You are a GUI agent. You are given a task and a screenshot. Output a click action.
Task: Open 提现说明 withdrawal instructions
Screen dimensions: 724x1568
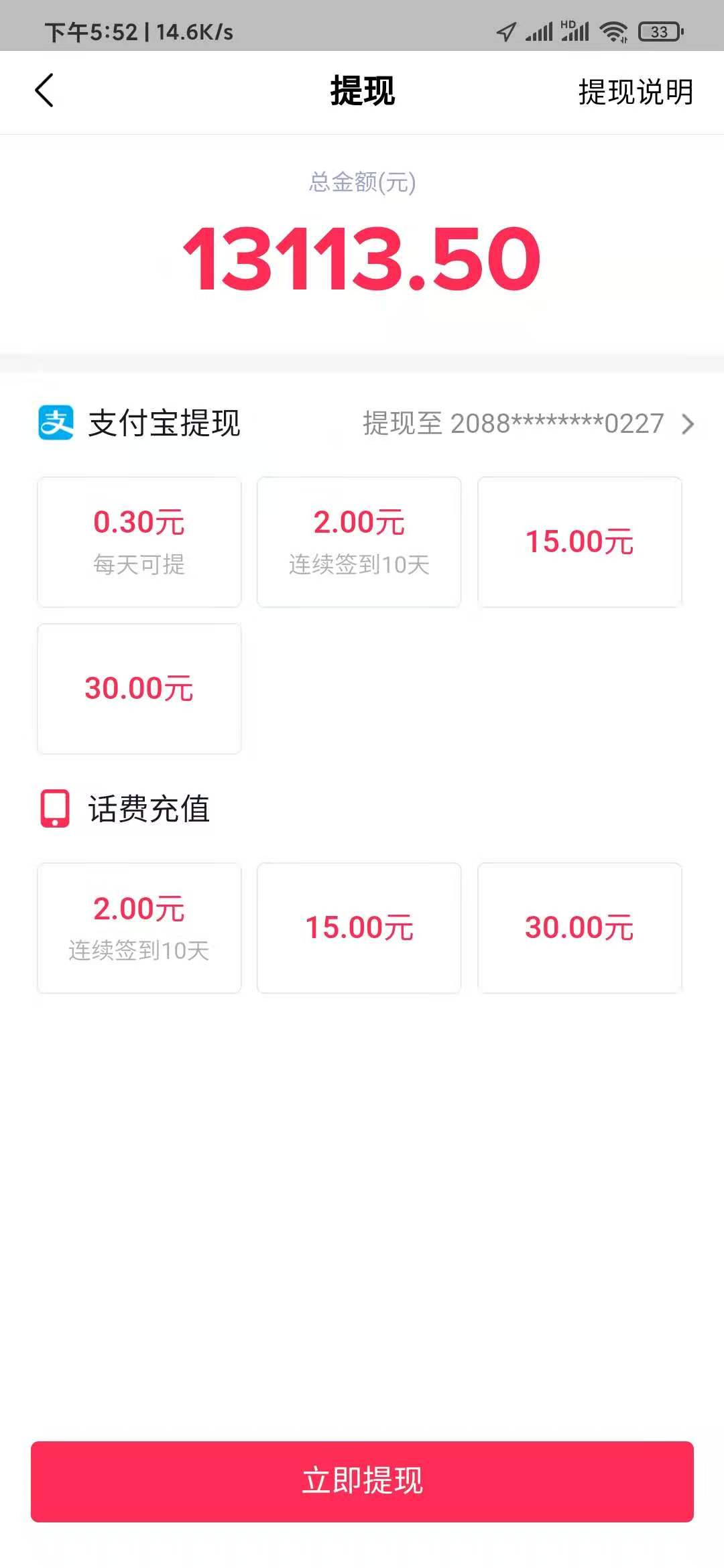[x=635, y=92]
